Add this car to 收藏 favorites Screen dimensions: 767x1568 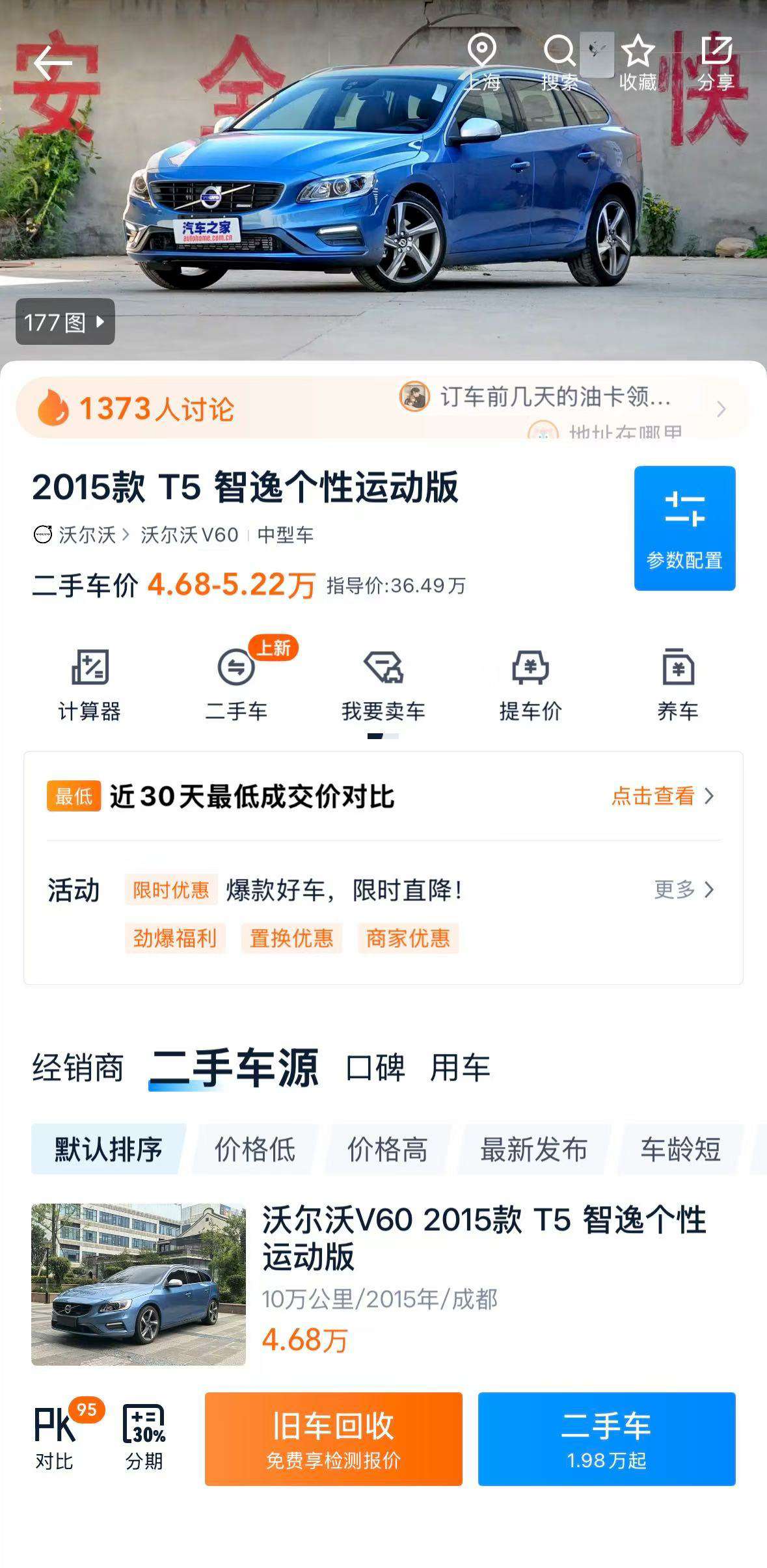[638, 64]
